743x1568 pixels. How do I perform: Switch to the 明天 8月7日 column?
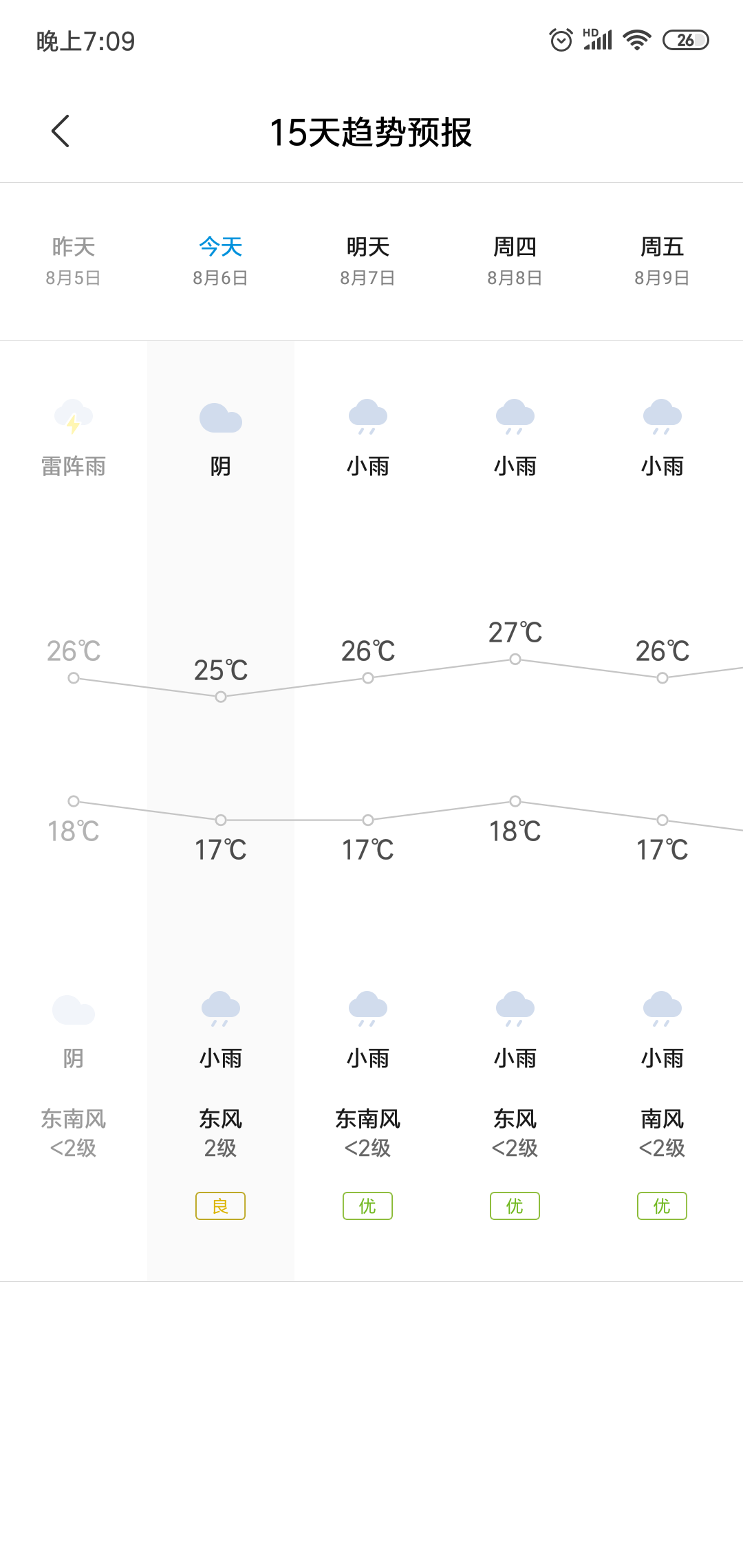coord(367,261)
